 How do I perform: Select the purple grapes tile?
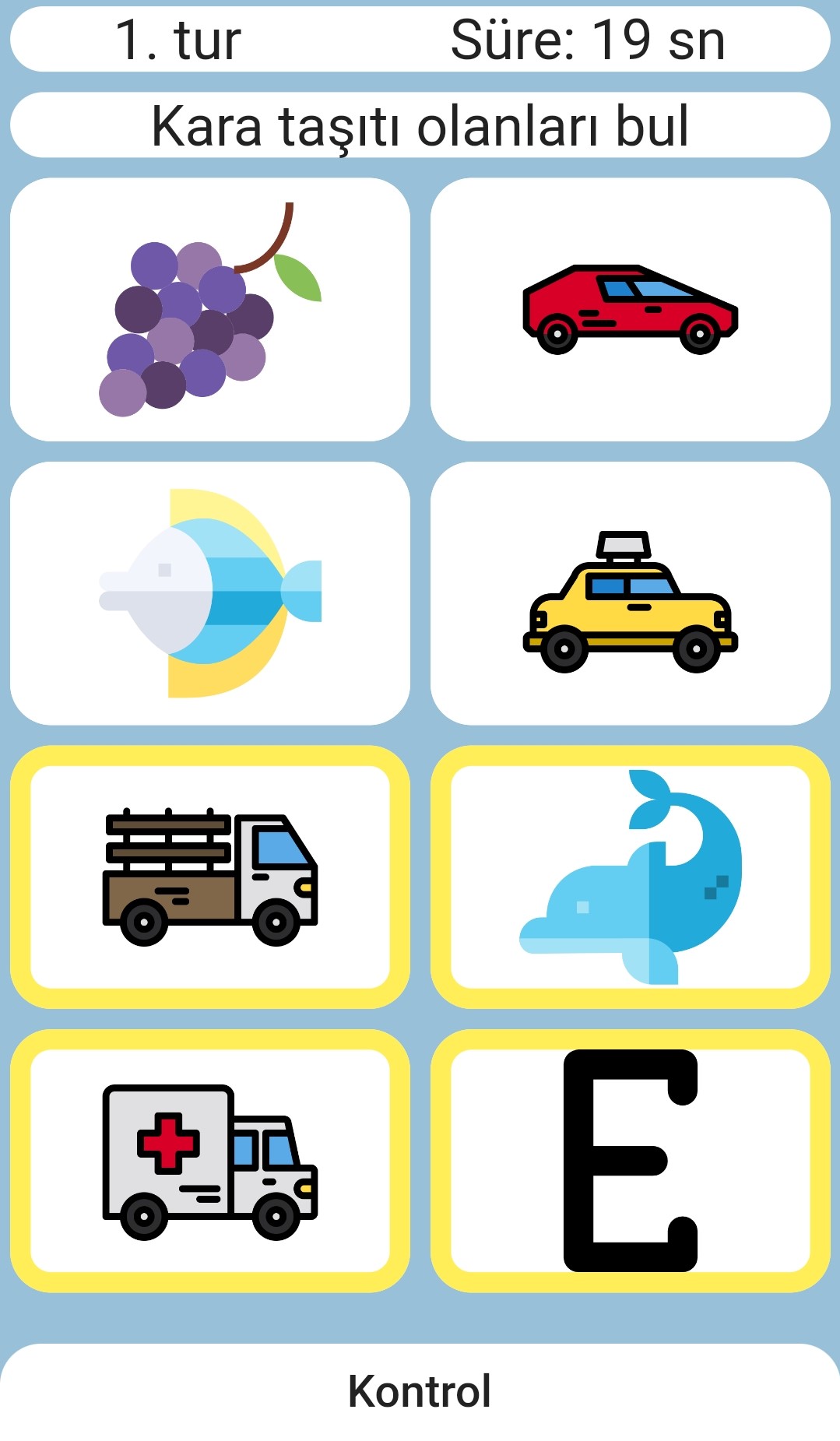(x=210, y=310)
